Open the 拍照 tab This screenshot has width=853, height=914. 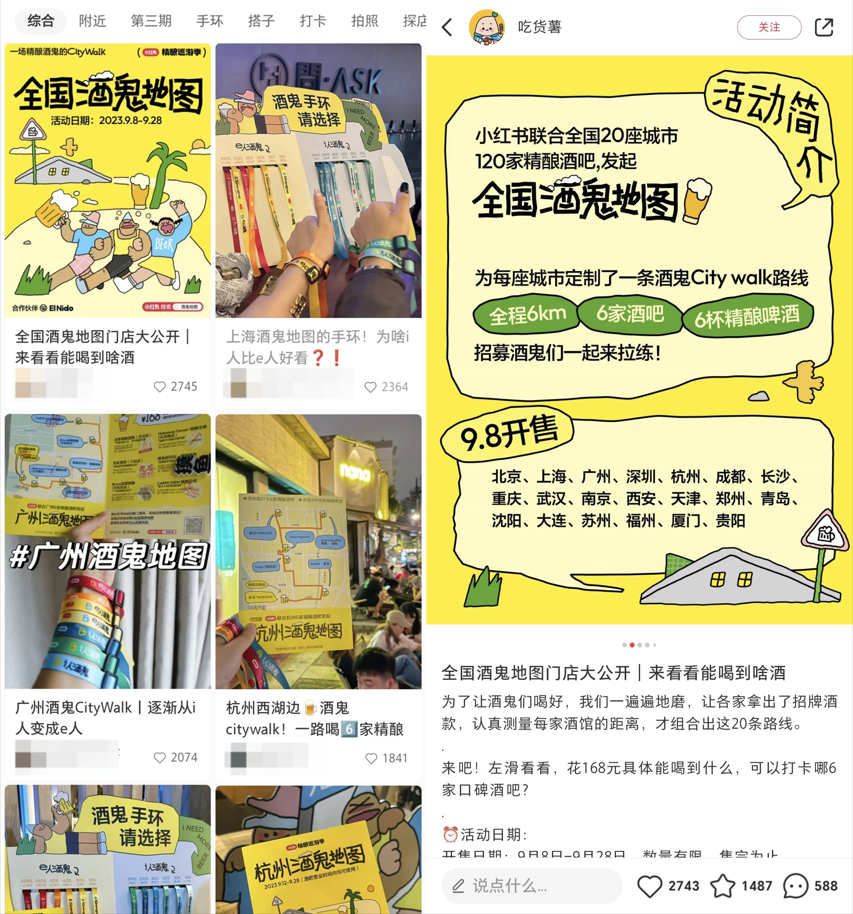pos(365,20)
